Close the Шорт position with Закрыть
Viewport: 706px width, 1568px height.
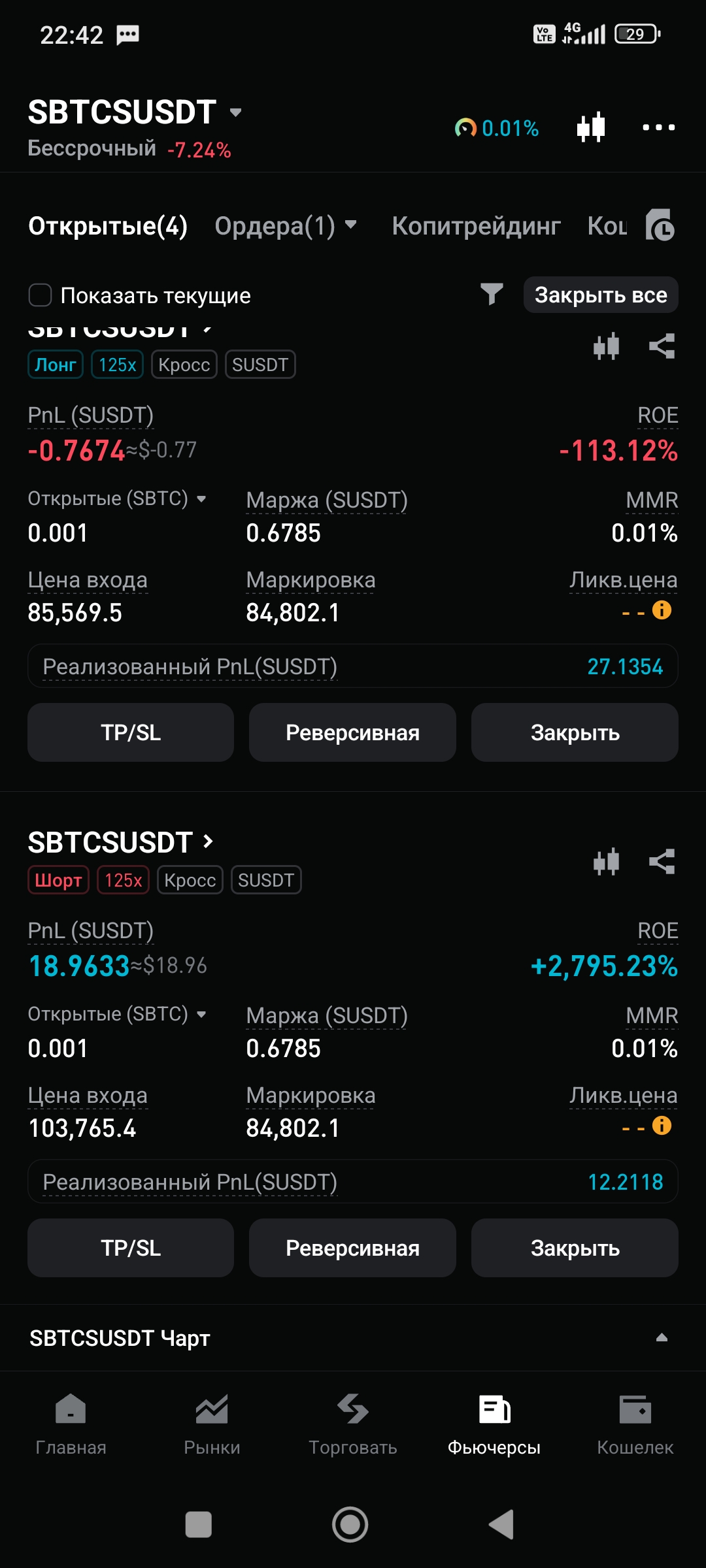point(575,1248)
